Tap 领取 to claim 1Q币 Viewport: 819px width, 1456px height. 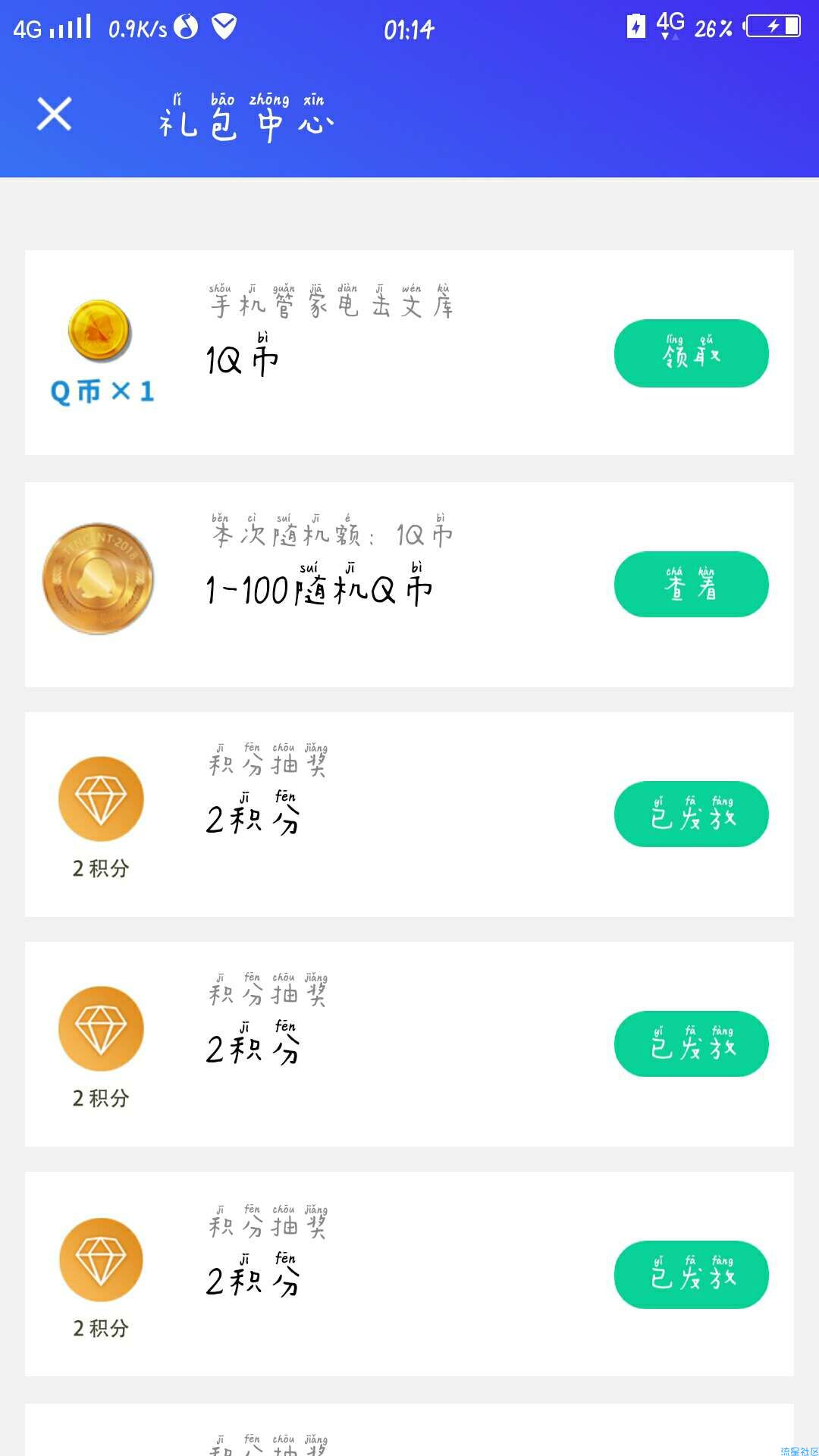pos(691,353)
